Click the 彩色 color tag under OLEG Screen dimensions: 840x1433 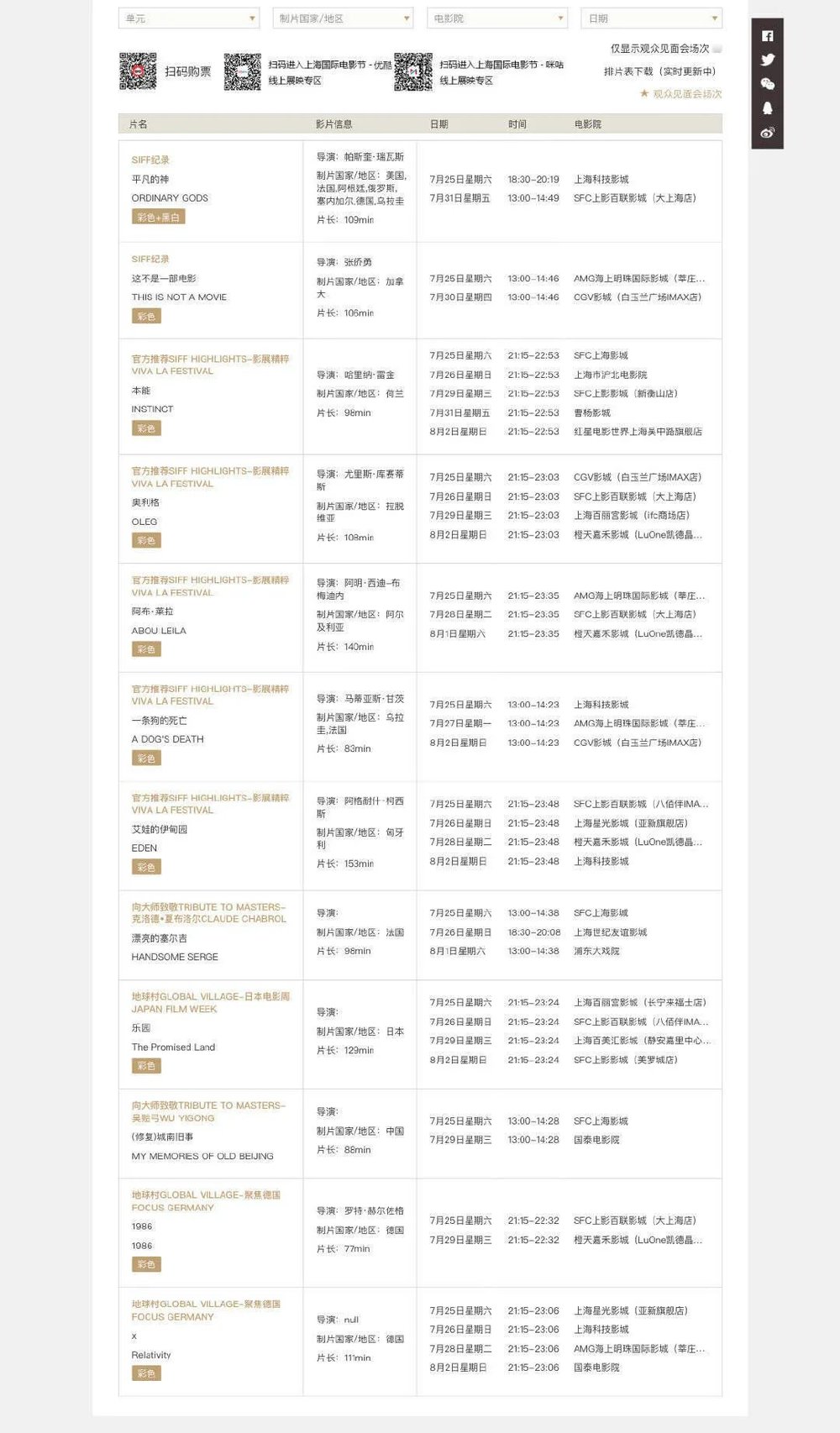point(146,540)
